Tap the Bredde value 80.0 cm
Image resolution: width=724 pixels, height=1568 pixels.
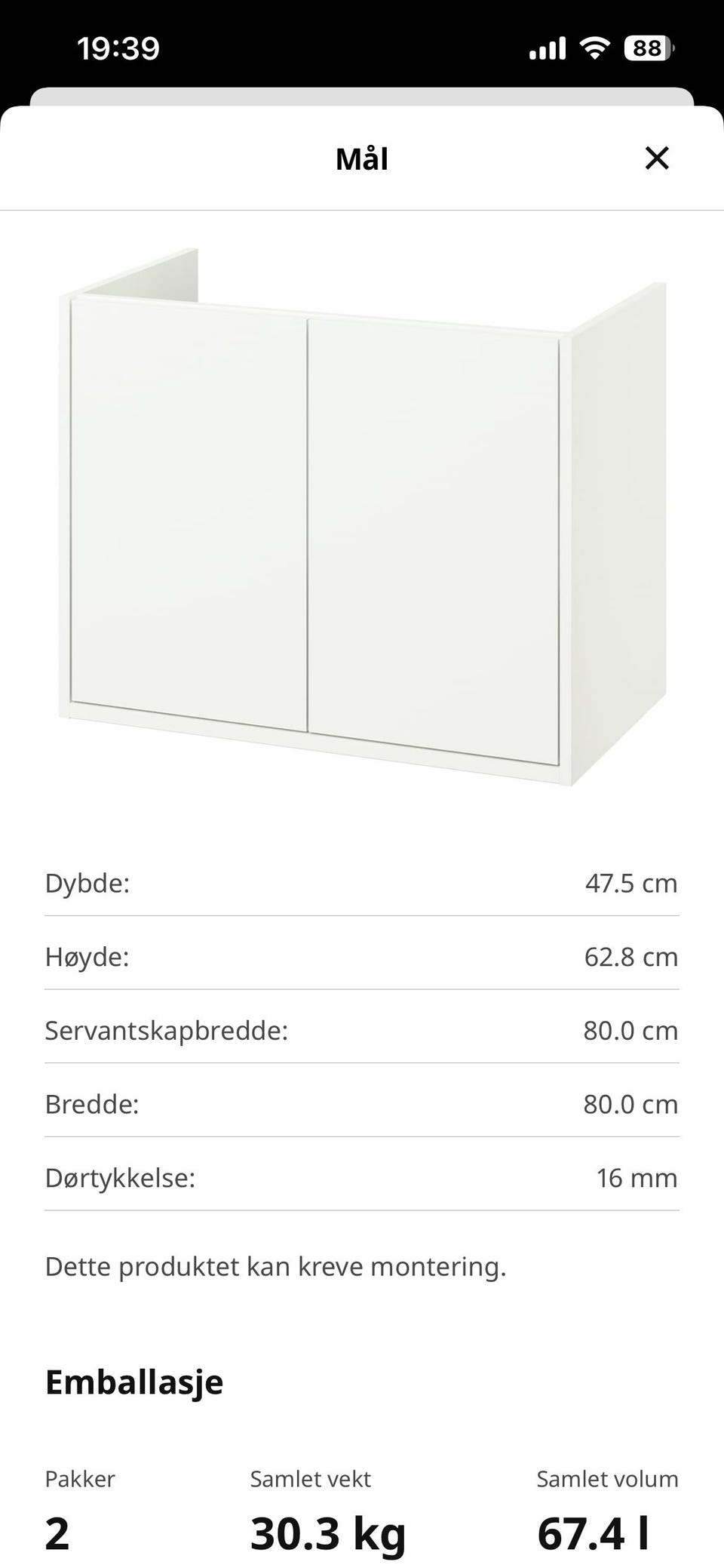click(632, 1103)
